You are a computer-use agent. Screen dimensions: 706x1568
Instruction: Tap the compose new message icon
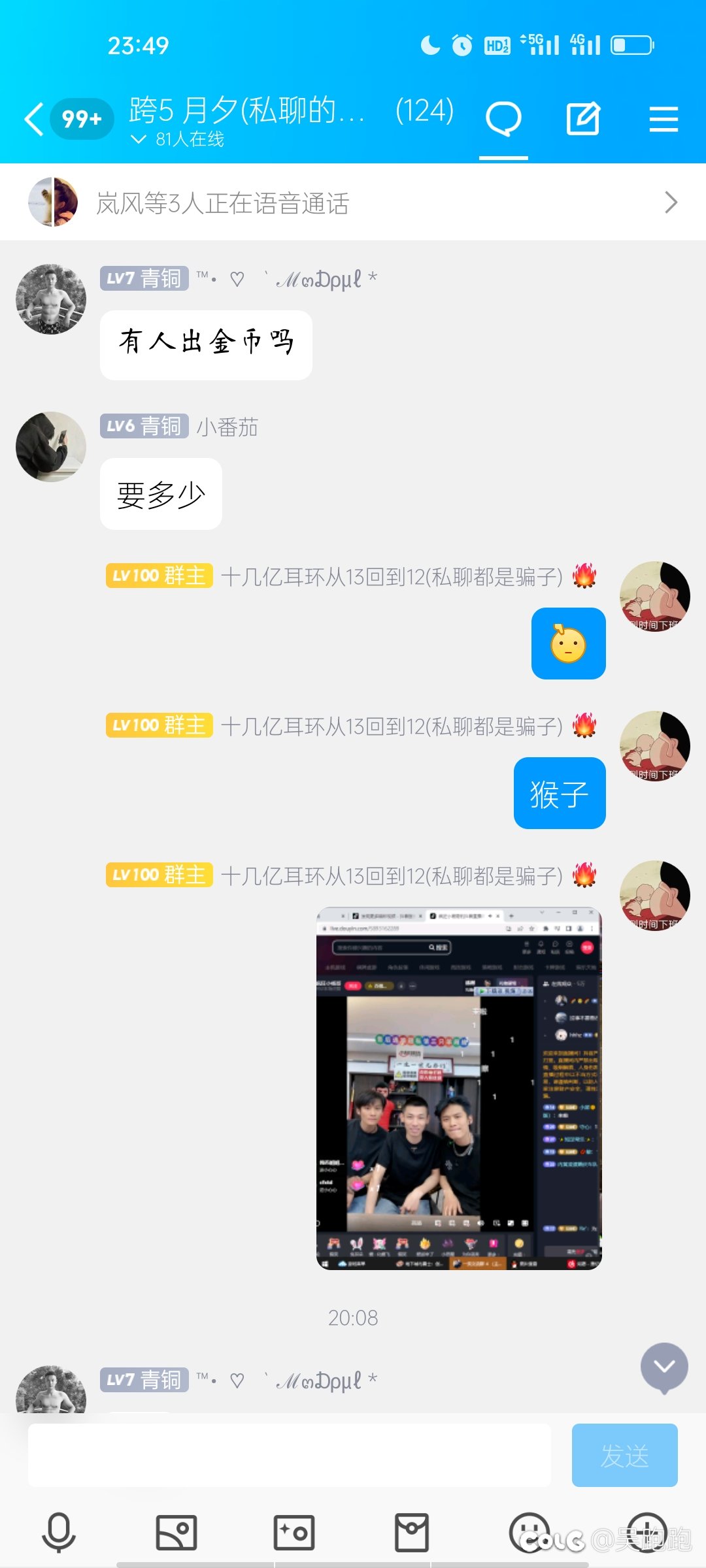coord(584,118)
